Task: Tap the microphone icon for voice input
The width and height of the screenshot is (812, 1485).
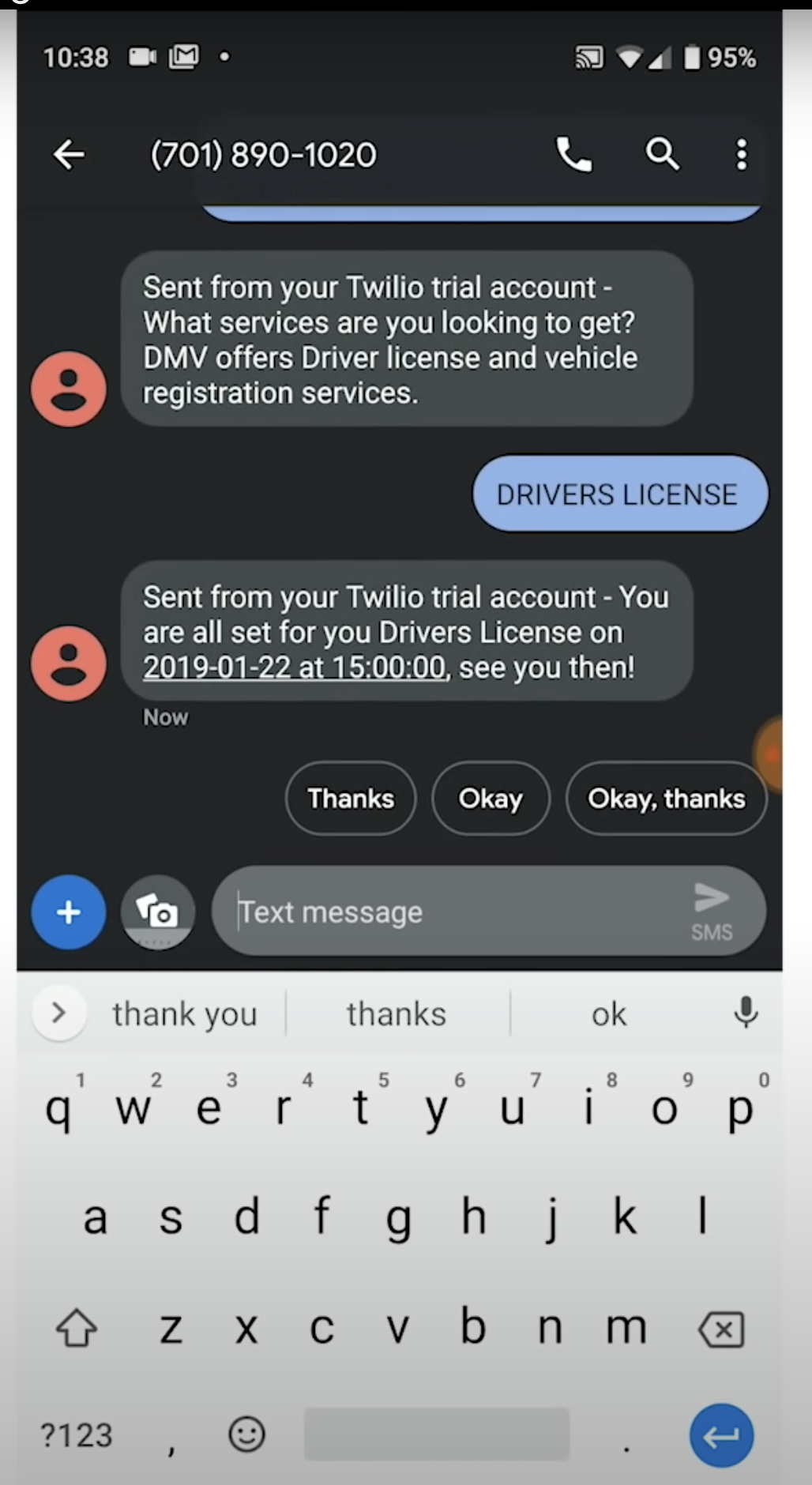Action: tap(746, 1013)
